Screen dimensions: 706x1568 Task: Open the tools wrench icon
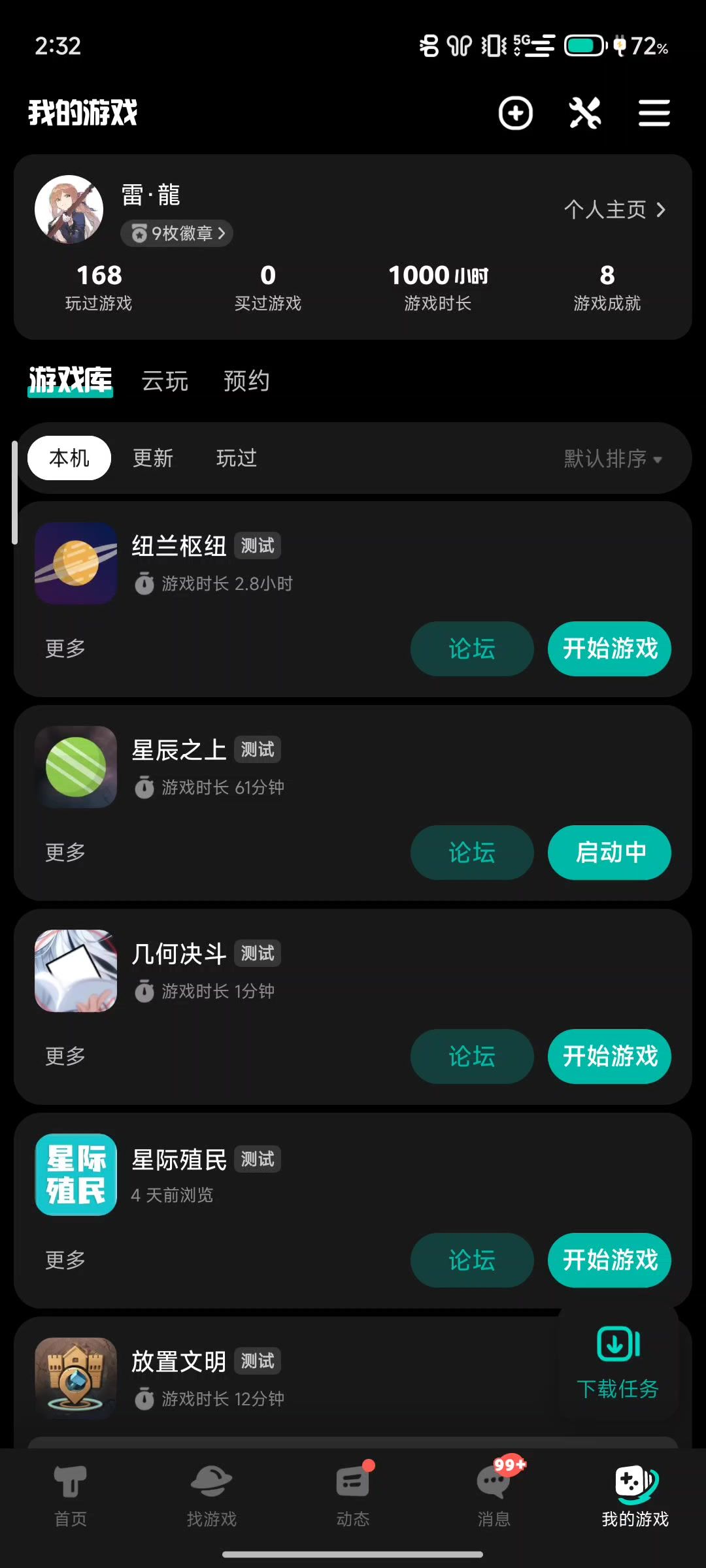(585, 114)
